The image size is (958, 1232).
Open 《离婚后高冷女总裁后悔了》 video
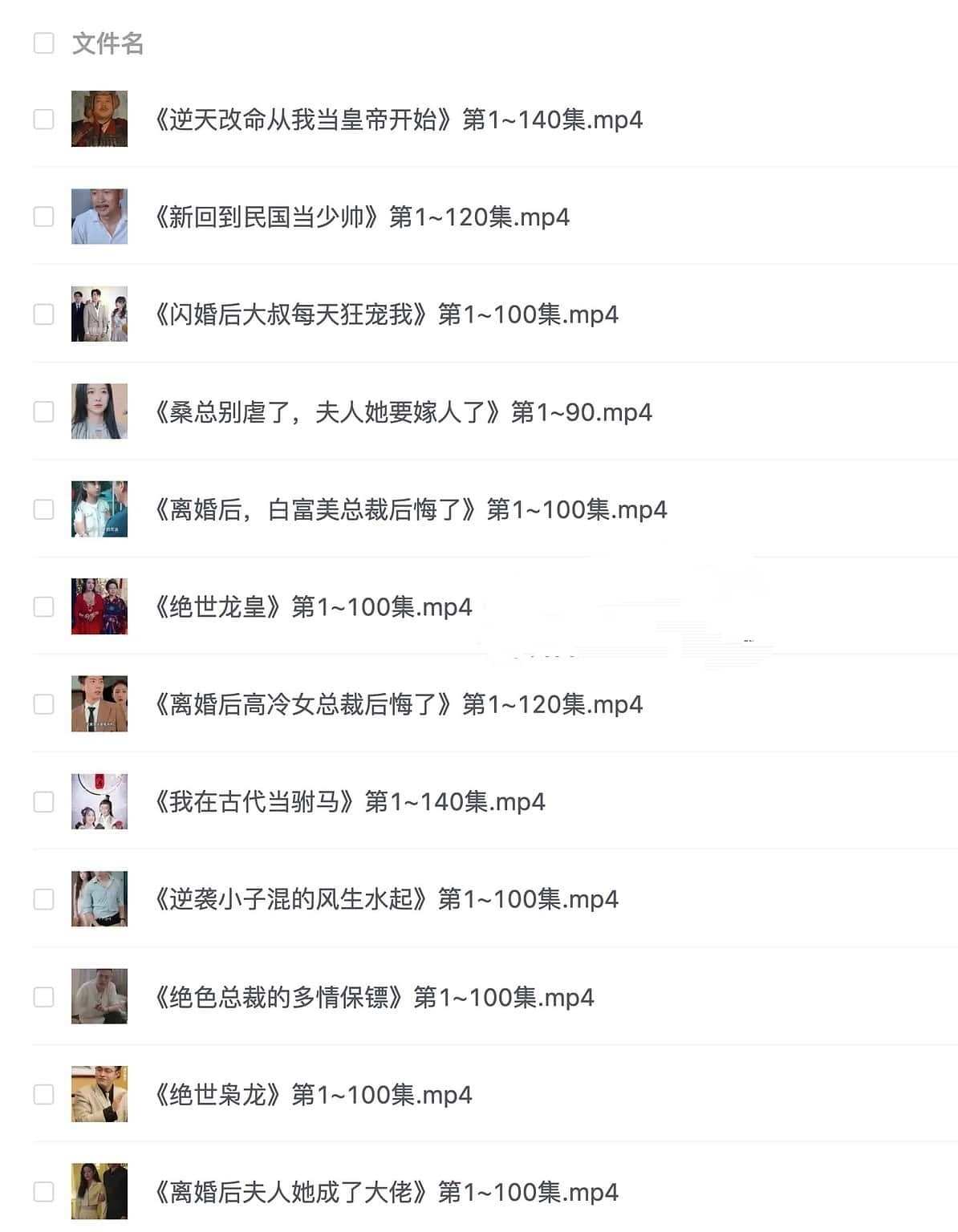[398, 704]
